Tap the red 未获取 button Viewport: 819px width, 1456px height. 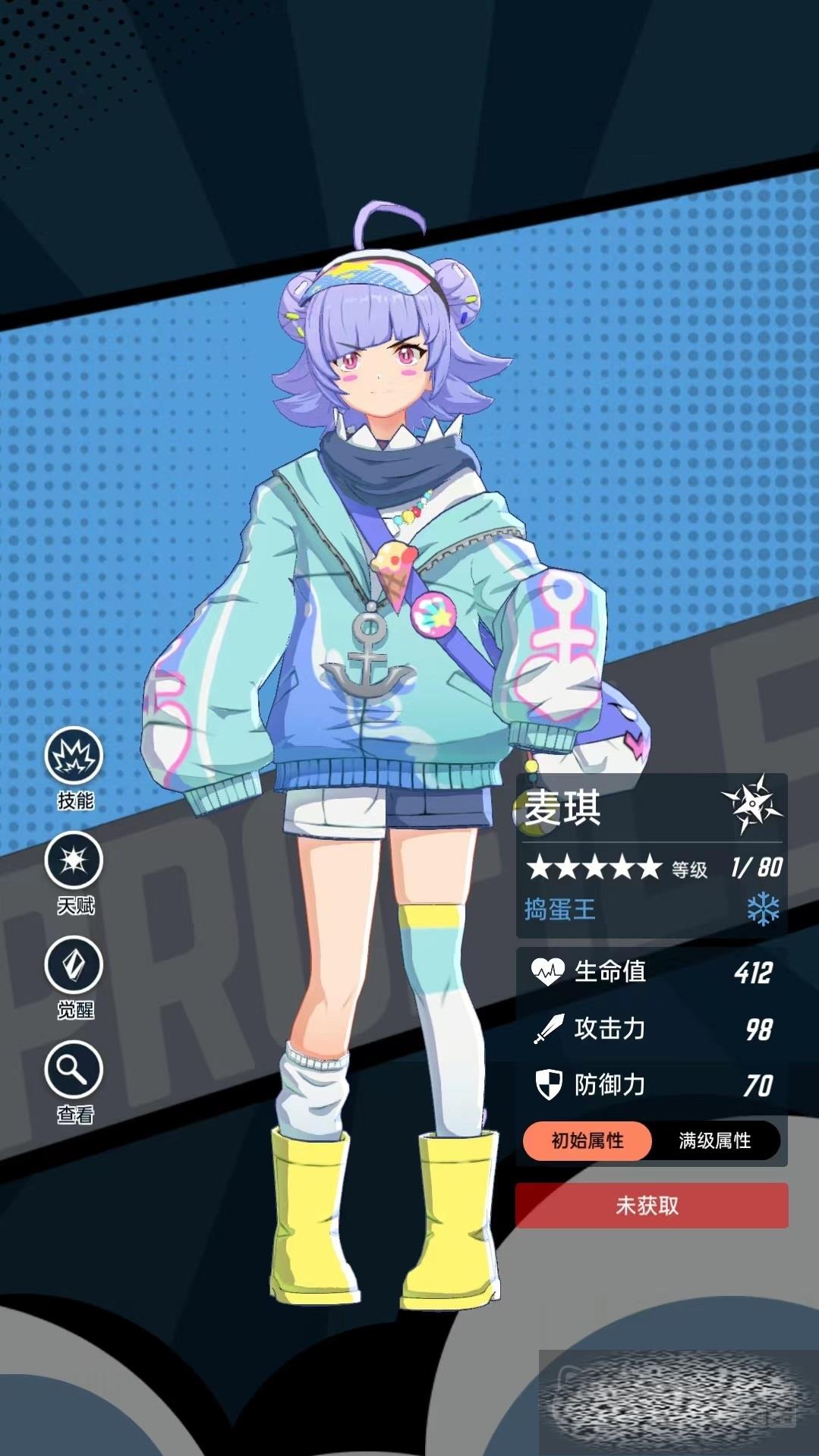click(651, 1205)
